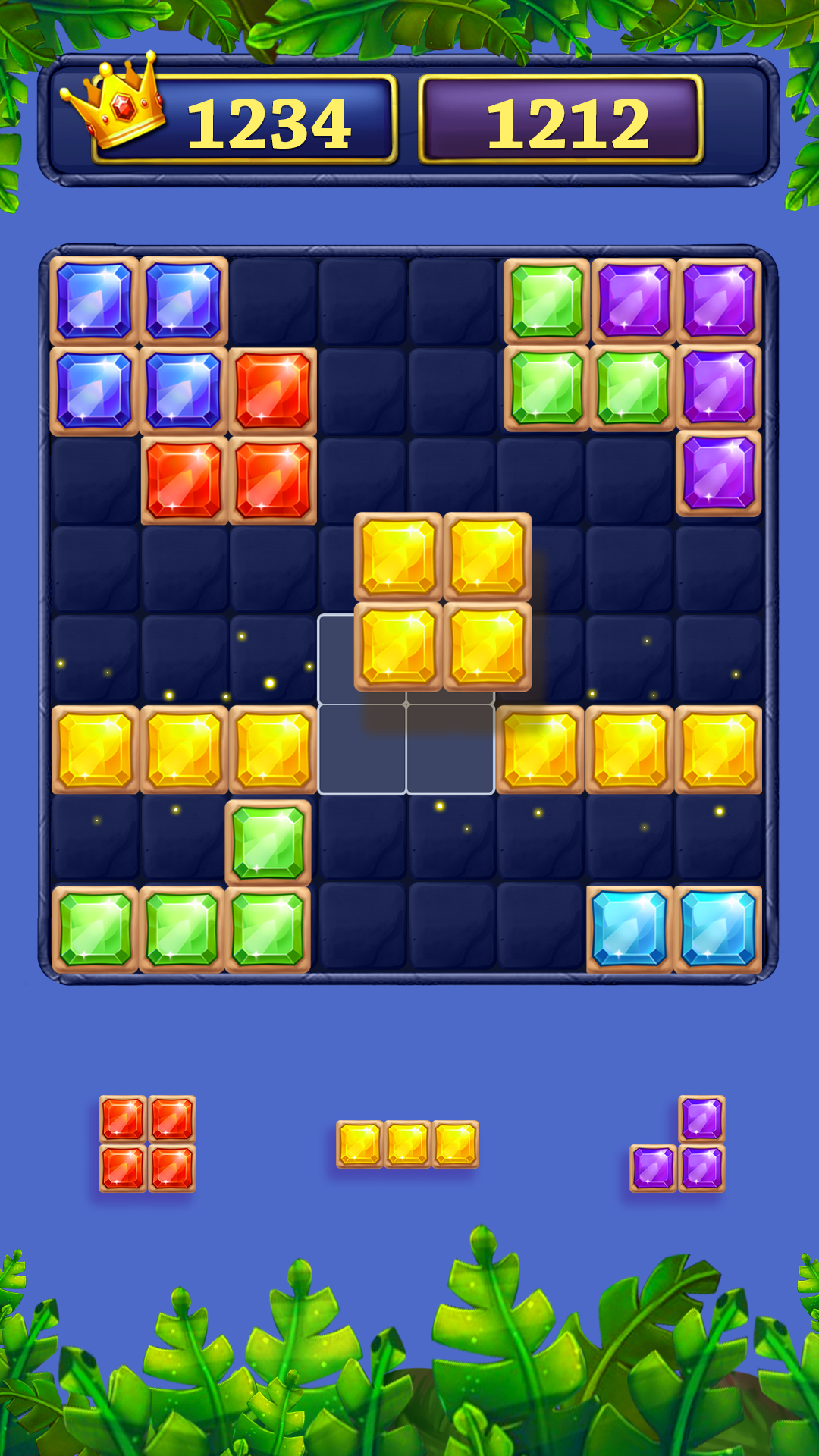This screenshot has width=819, height=1456.
Task: Click the purple gem at top-right corner
Action: pos(717,302)
